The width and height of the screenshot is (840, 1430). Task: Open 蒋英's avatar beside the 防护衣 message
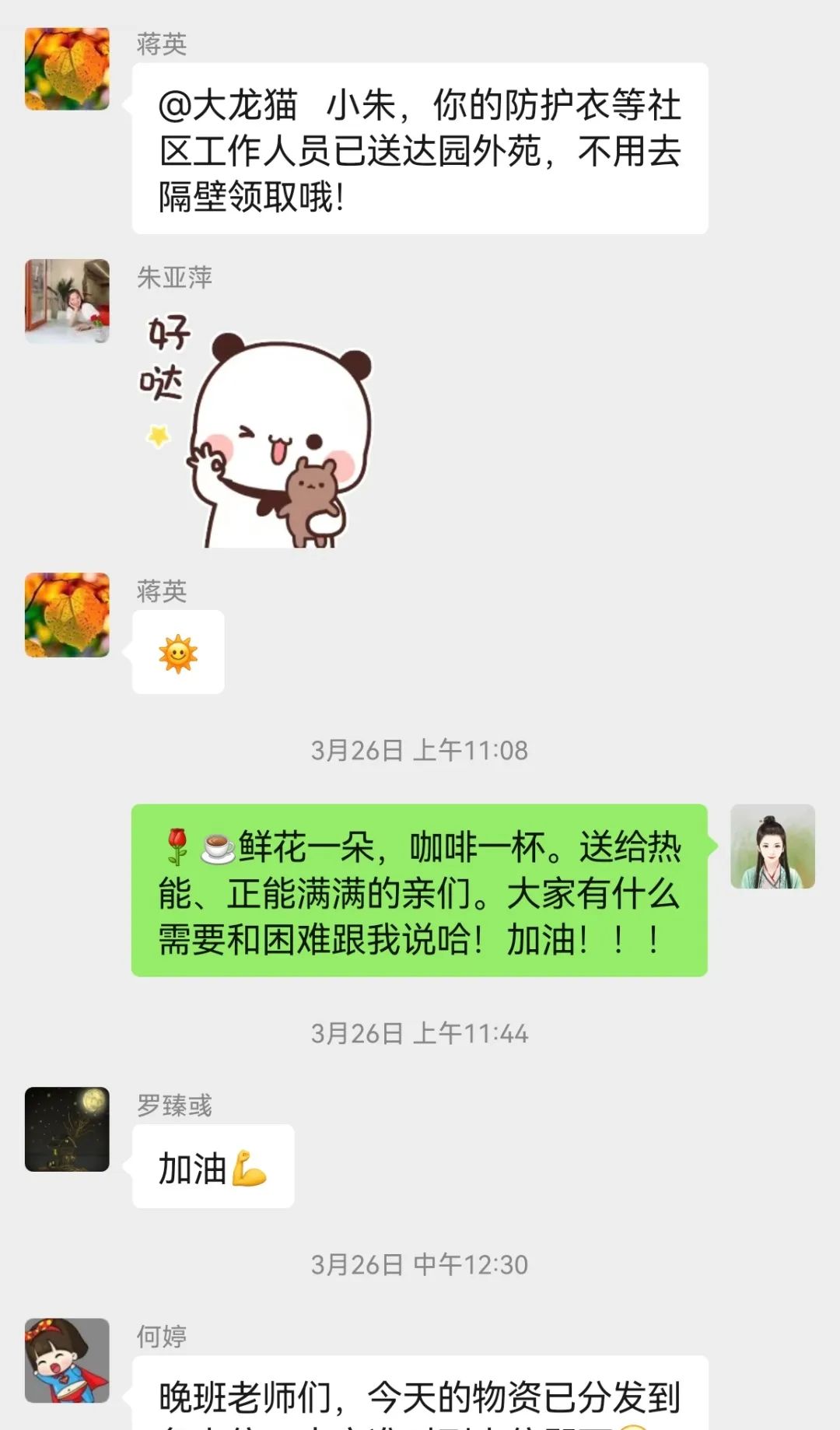(67, 68)
